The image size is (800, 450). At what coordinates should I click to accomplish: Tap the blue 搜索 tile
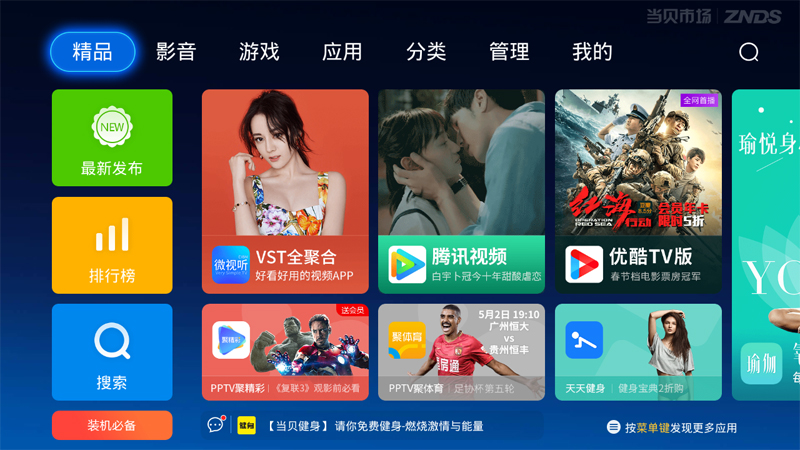click(x=112, y=352)
